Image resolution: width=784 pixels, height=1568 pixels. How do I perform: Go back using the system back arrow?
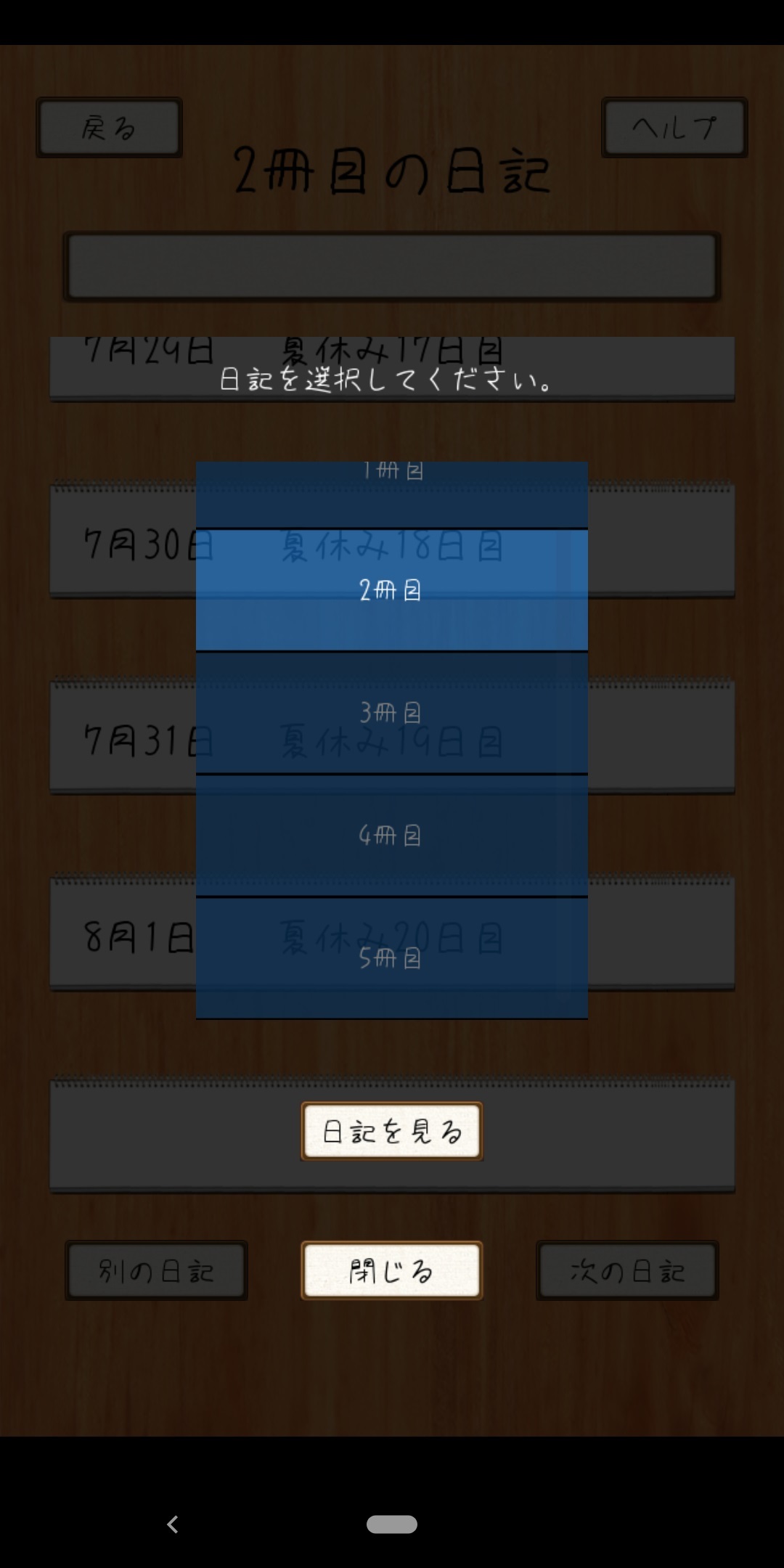click(x=173, y=1524)
